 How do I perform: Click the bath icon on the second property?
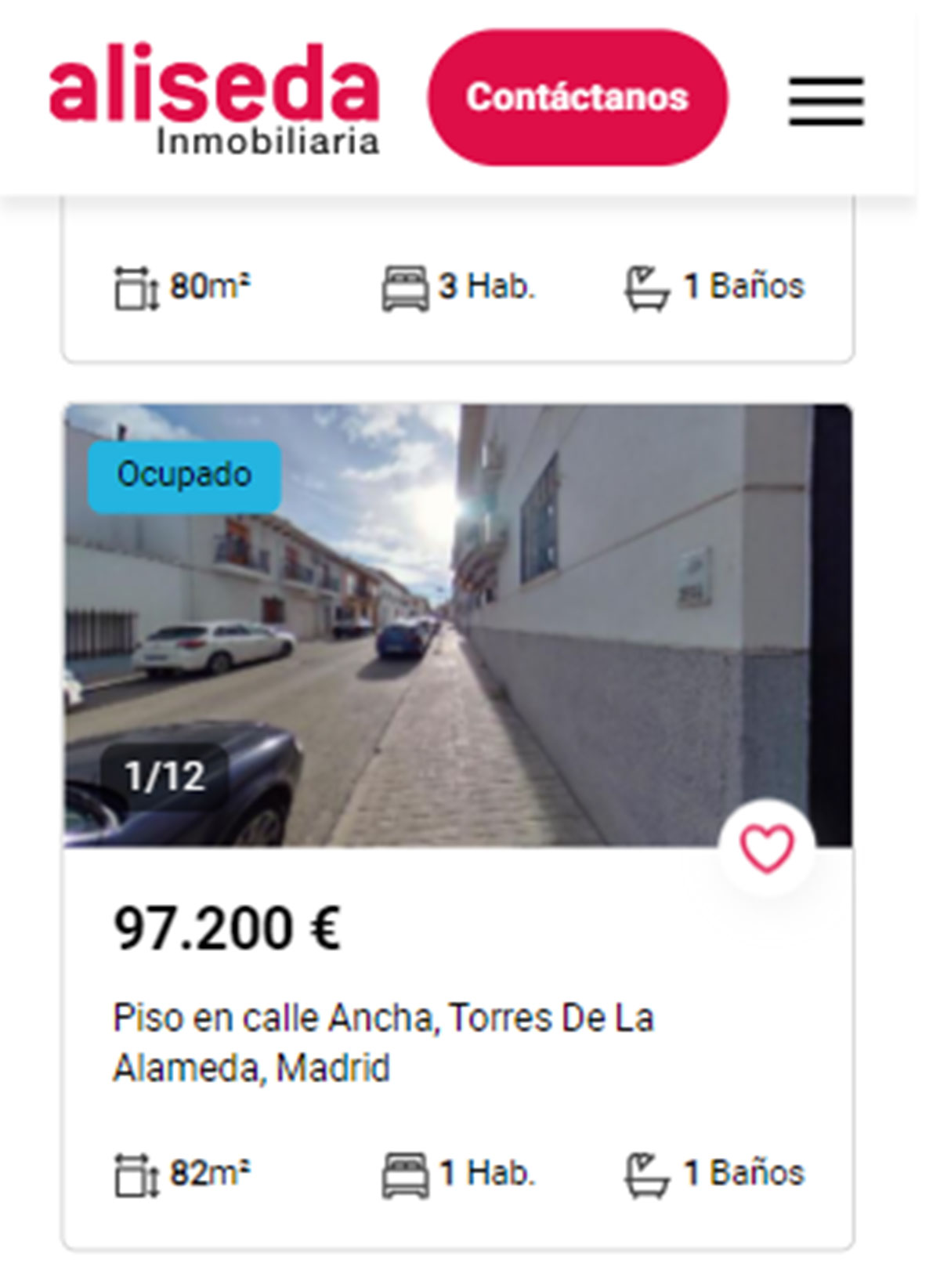coord(646,1171)
